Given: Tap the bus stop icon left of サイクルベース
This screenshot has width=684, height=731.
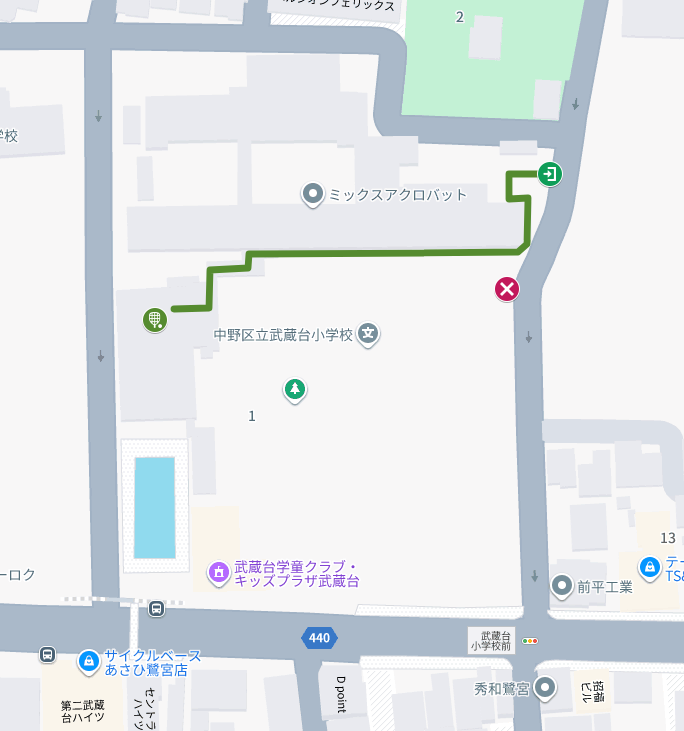Looking at the screenshot, I should (x=47, y=654).
